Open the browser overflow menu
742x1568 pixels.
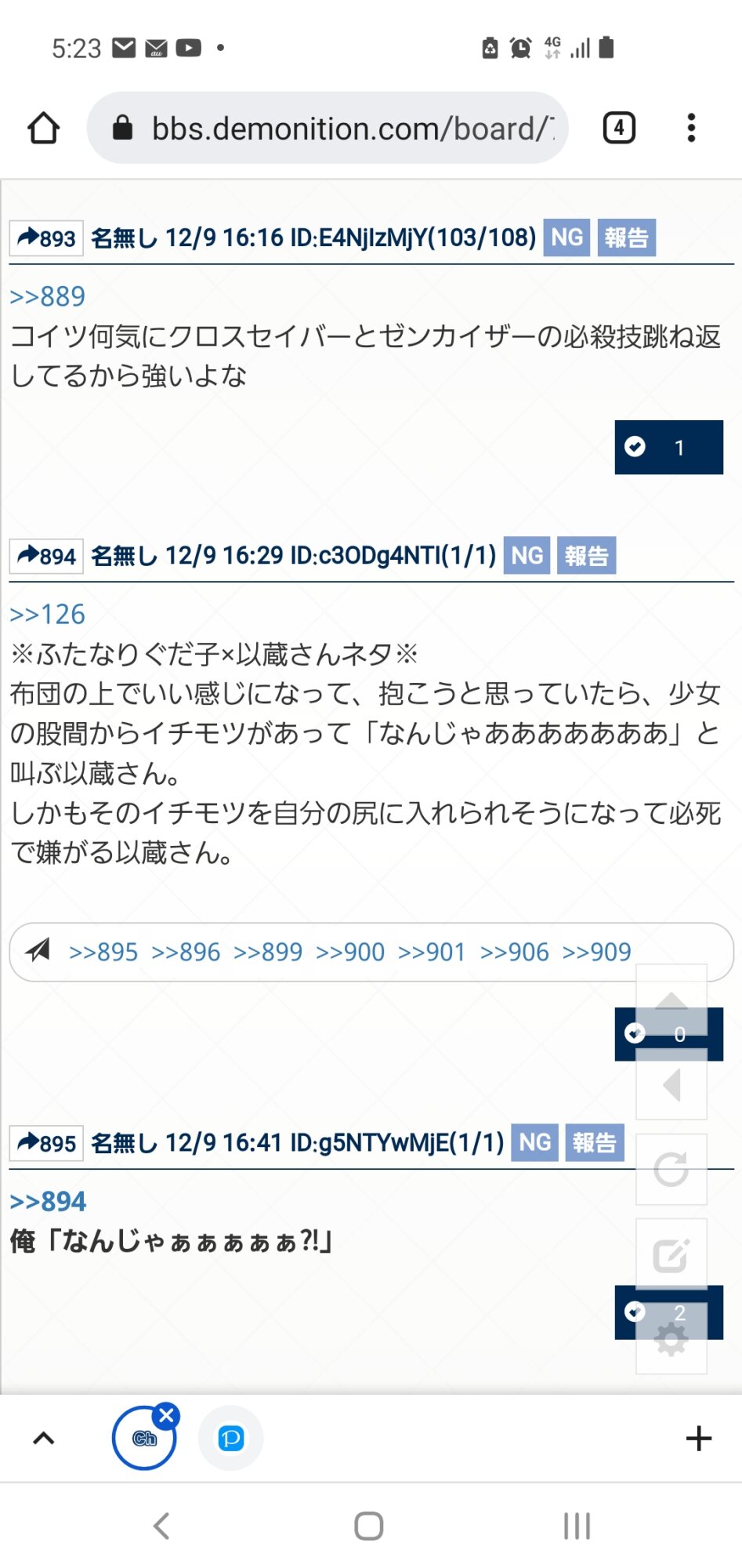tap(691, 128)
